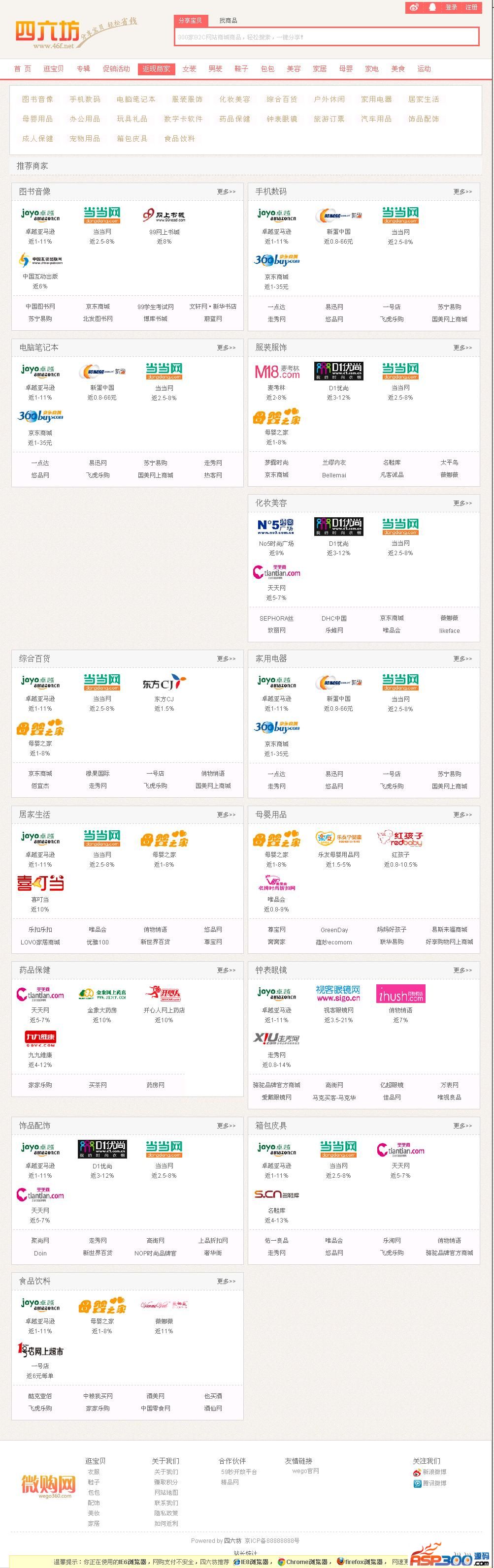Viewport: 494px width, 1568px height.
Task: Choose the 手机数码 category filter
Action: (x=85, y=99)
